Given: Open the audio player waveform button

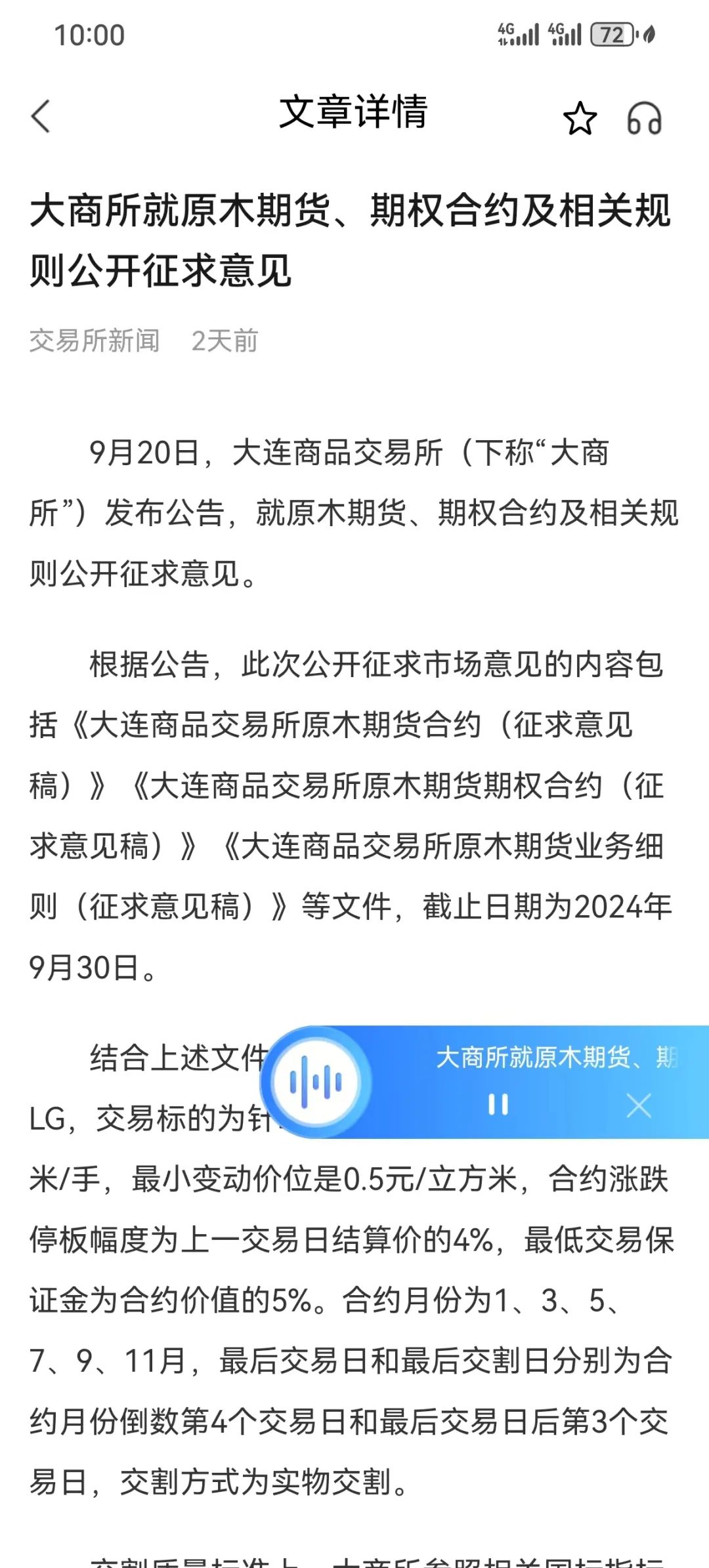Looking at the screenshot, I should click(316, 1082).
